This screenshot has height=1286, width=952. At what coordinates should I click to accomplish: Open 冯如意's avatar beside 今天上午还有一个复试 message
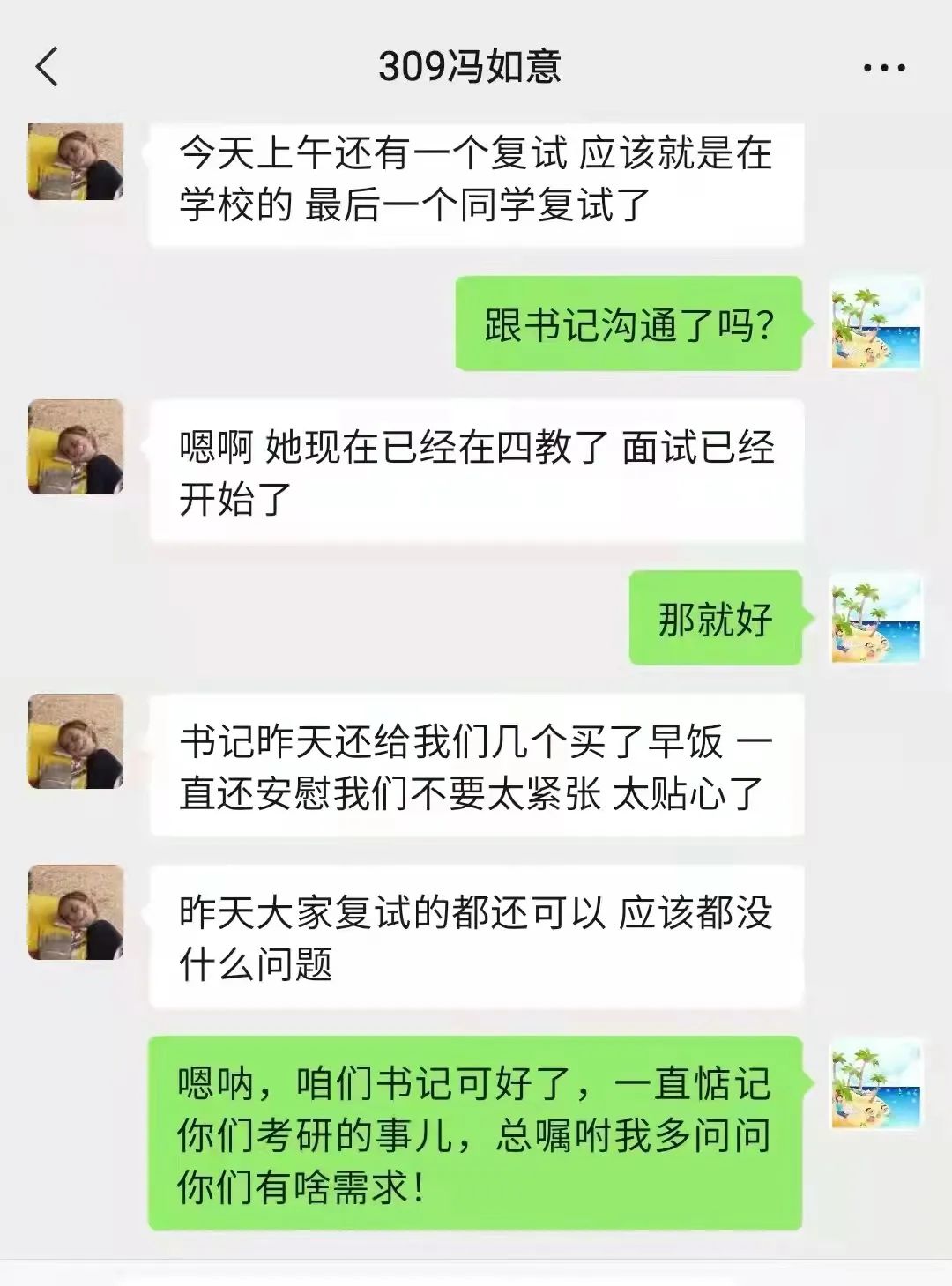pyautogui.click(x=76, y=161)
